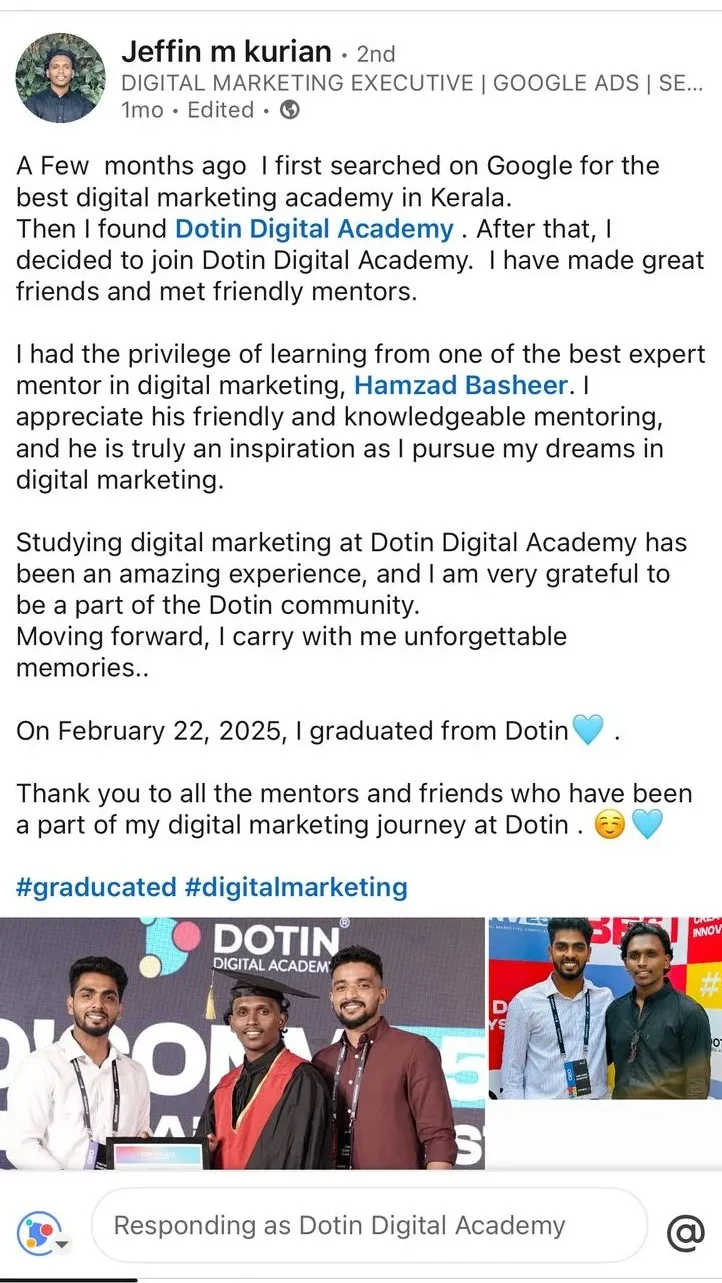Open the Dotin Digital Academy mention link
The image size is (722, 1283).
(x=314, y=229)
